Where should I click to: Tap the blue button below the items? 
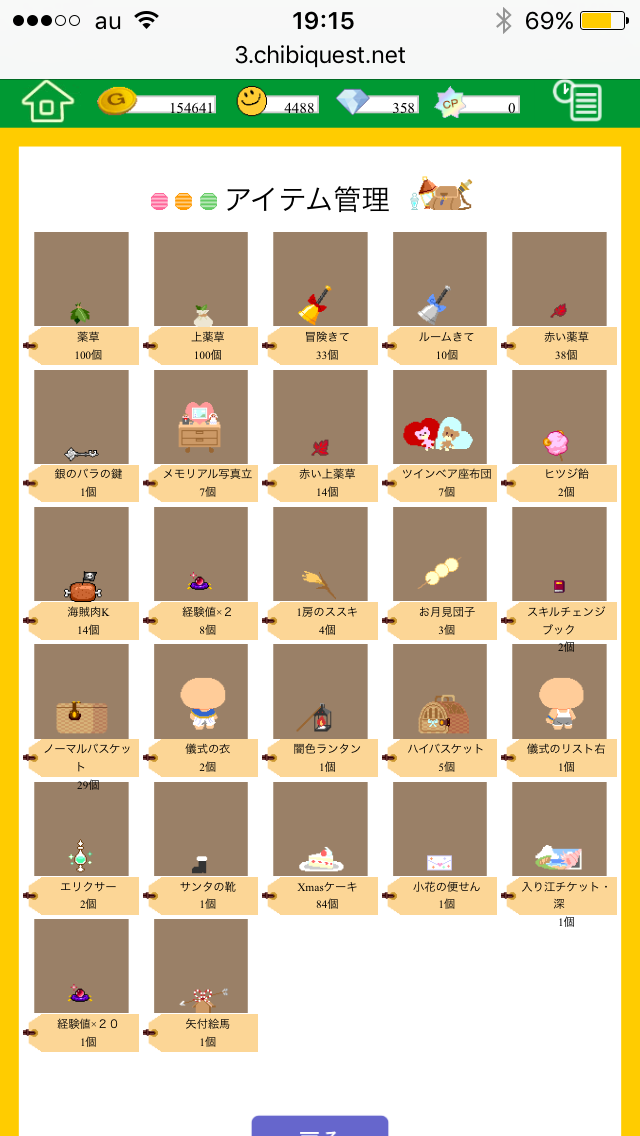[x=319, y=1126]
